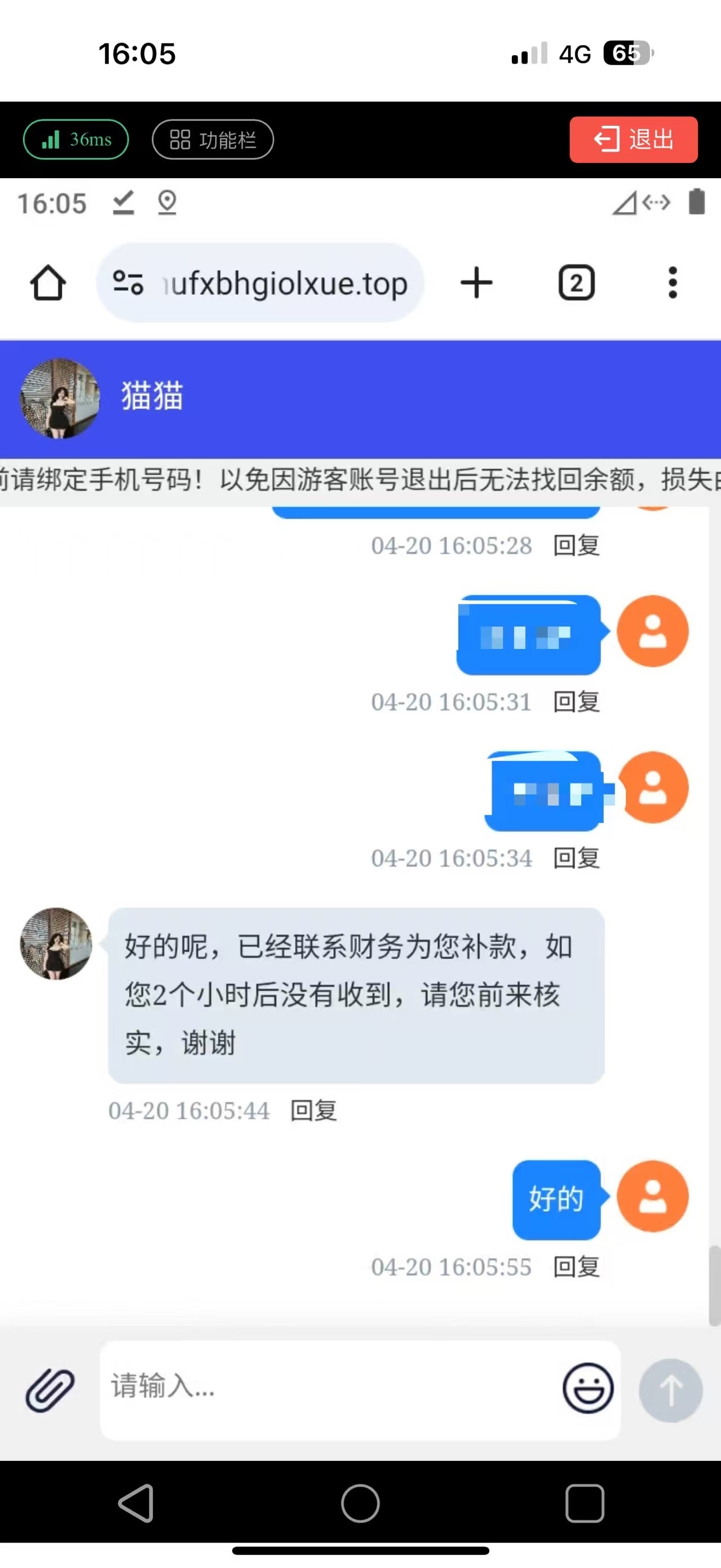
Task: Go to the browser home page
Action: click(48, 282)
